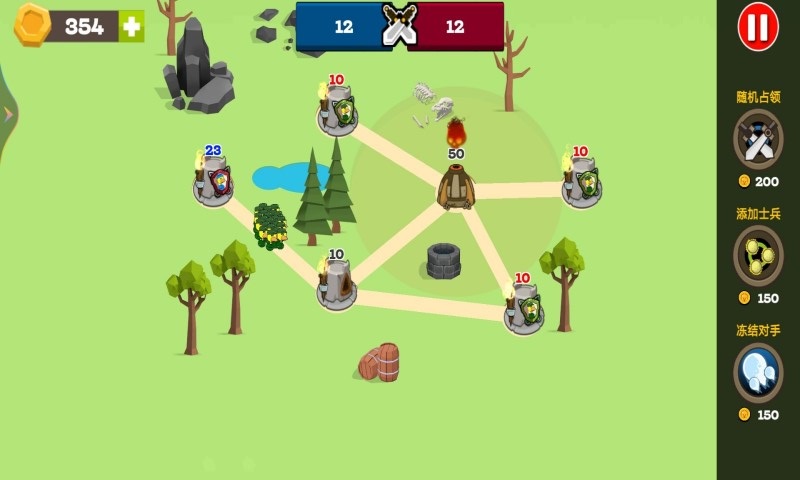Select the blue tower with 23 troops
The width and height of the screenshot is (800, 480).
click(x=213, y=183)
